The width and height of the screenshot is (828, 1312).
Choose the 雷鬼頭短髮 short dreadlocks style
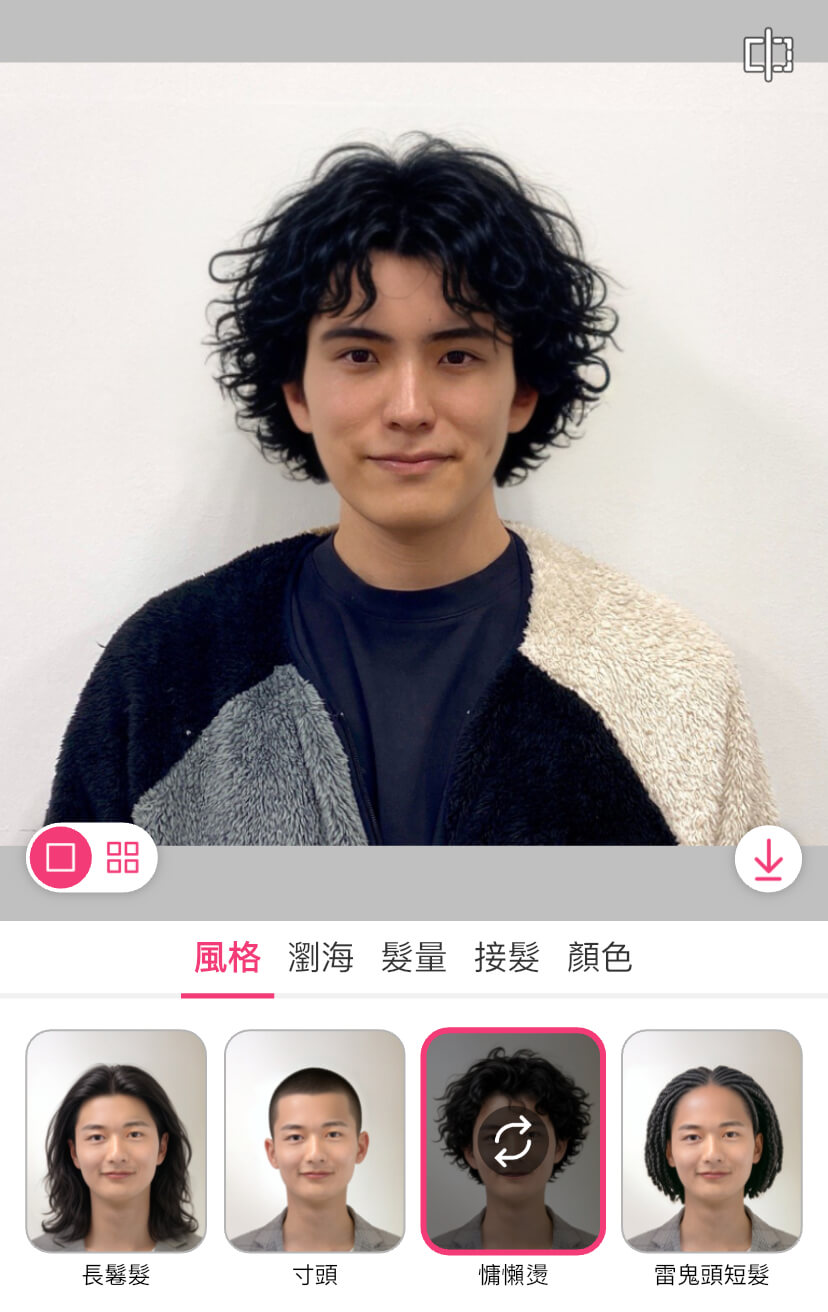coord(712,1140)
